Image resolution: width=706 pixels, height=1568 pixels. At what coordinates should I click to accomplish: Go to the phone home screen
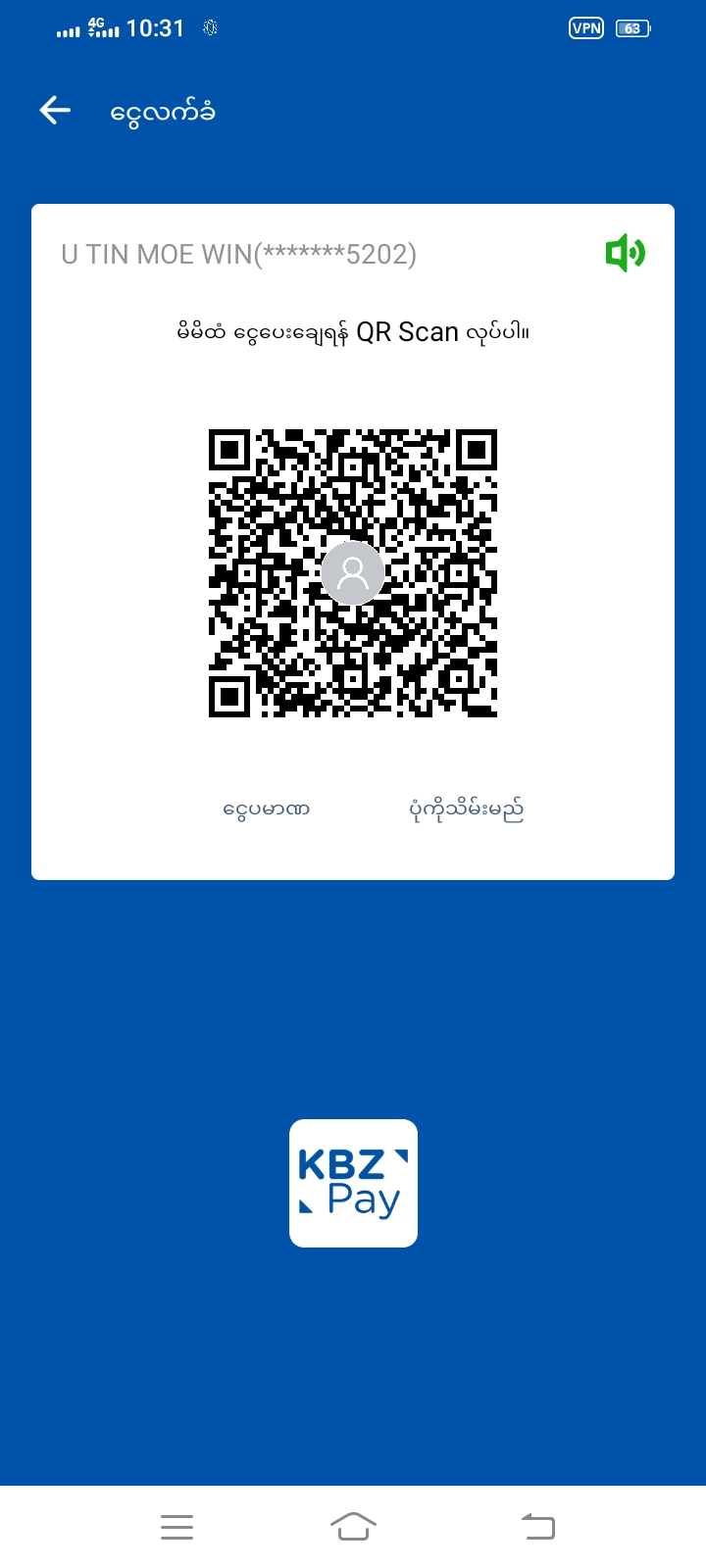point(353,1526)
